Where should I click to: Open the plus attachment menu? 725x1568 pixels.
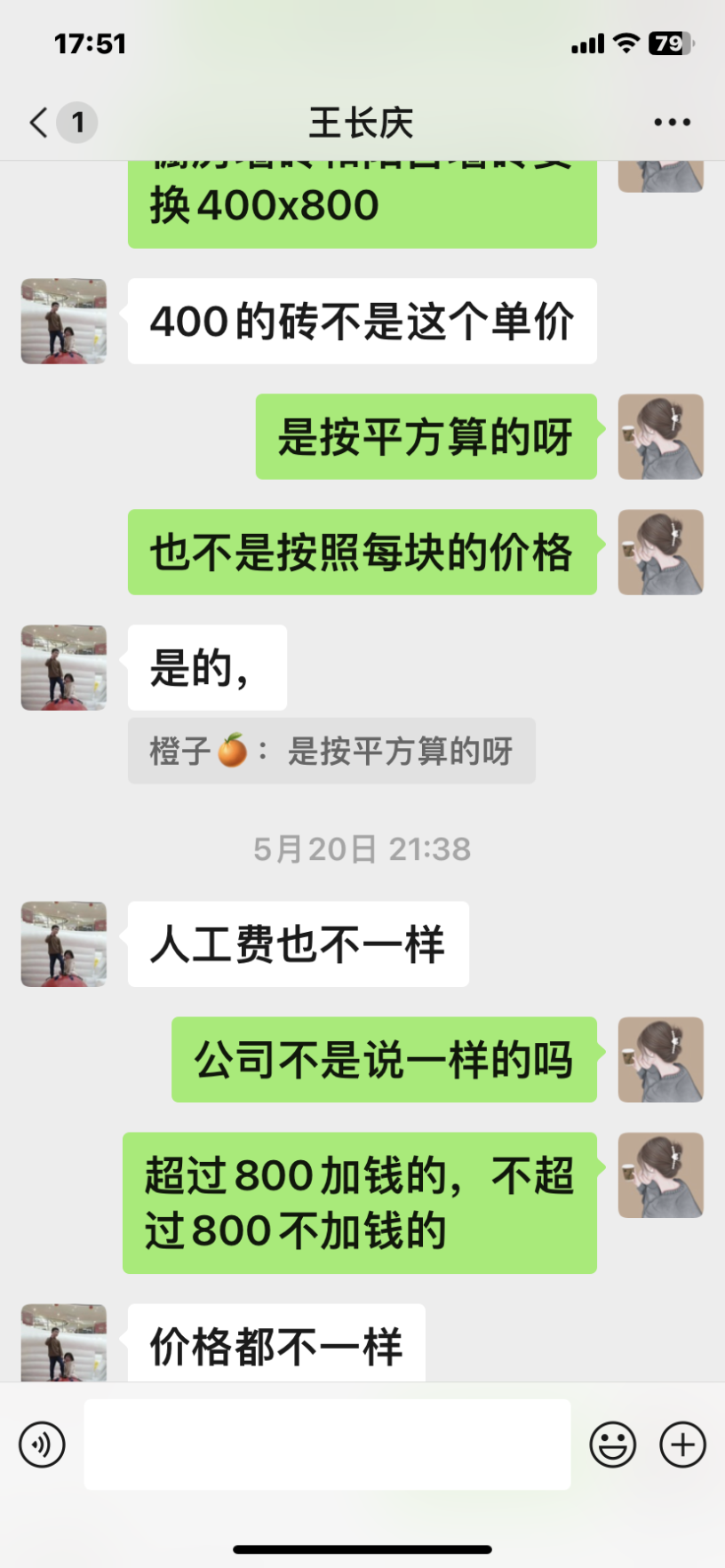pyautogui.click(x=682, y=1444)
